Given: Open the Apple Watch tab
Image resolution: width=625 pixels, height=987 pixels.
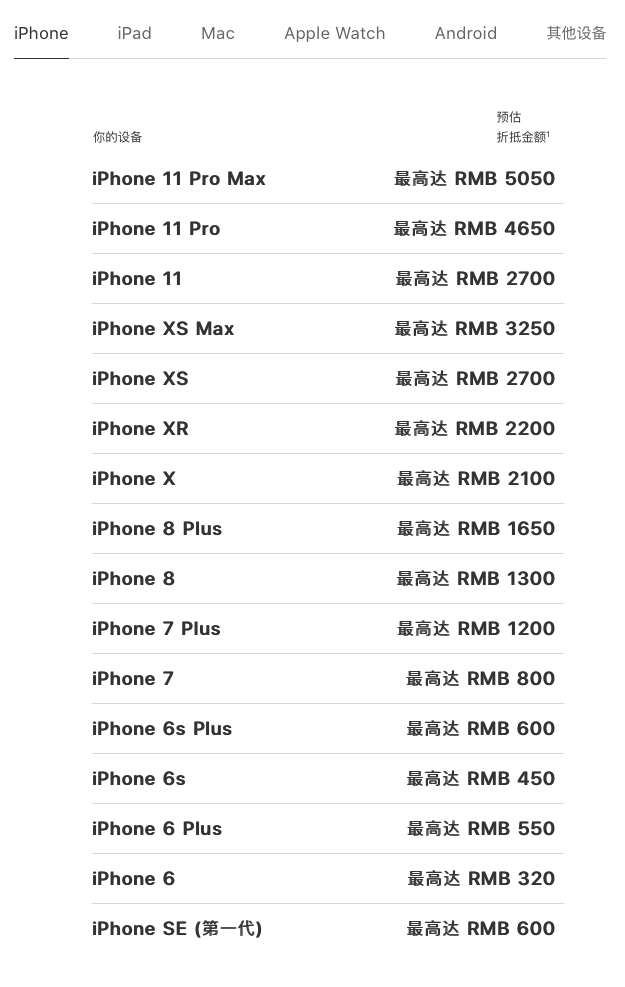Looking at the screenshot, I should [334, 33].
